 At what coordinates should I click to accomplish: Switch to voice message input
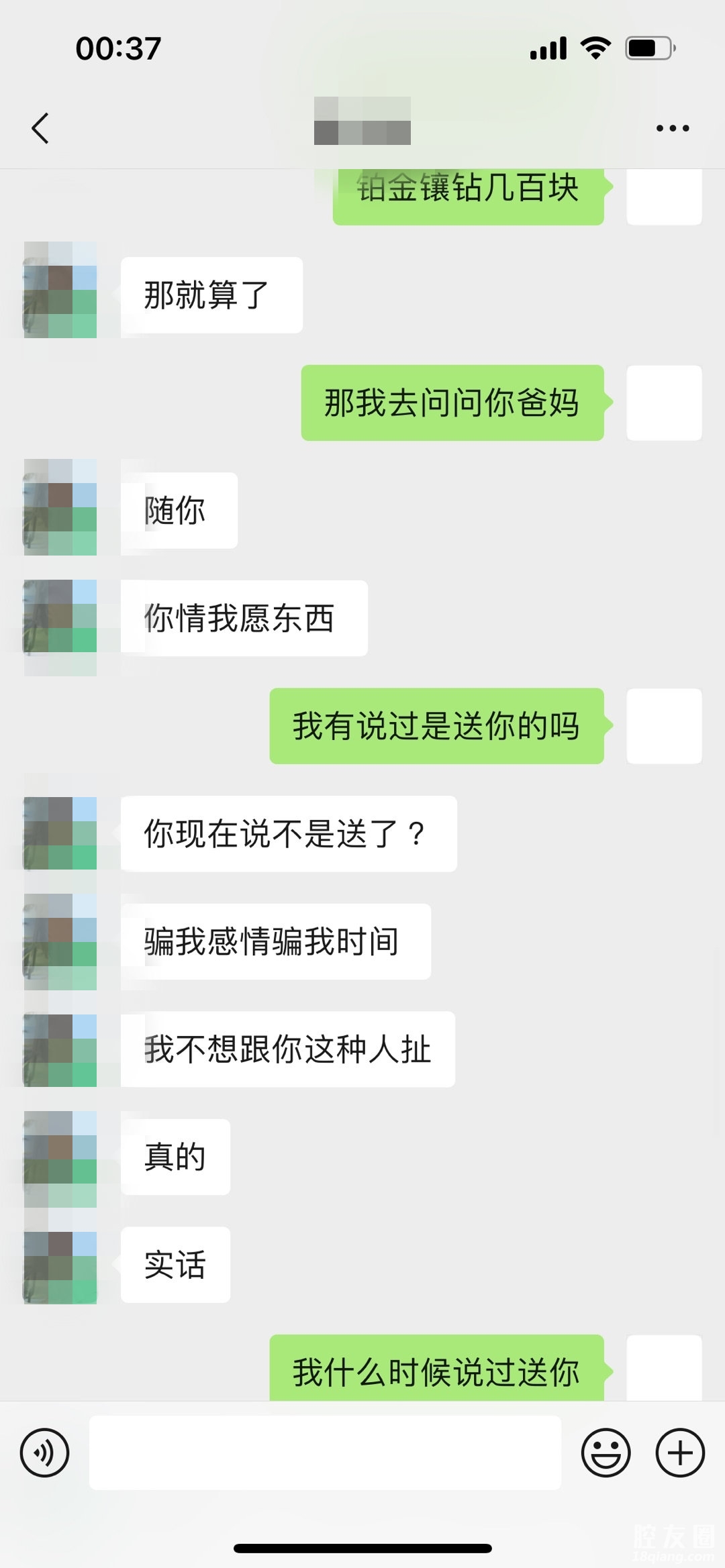click(x=44, y=1453)
